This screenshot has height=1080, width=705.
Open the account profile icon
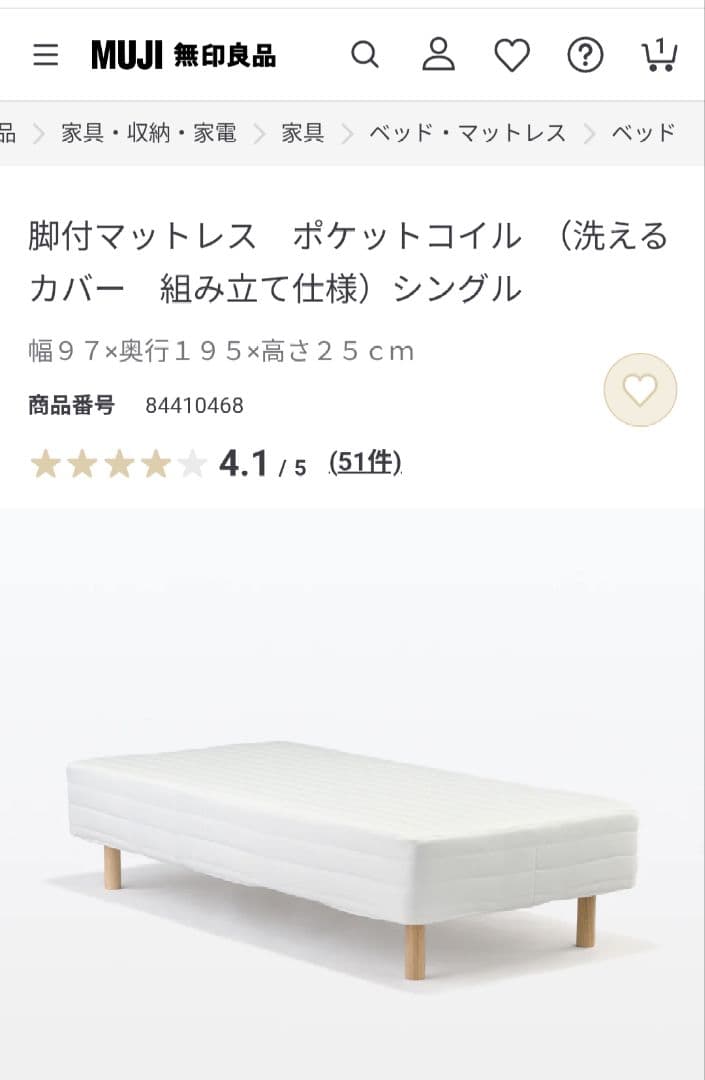(x=438, y=55)
